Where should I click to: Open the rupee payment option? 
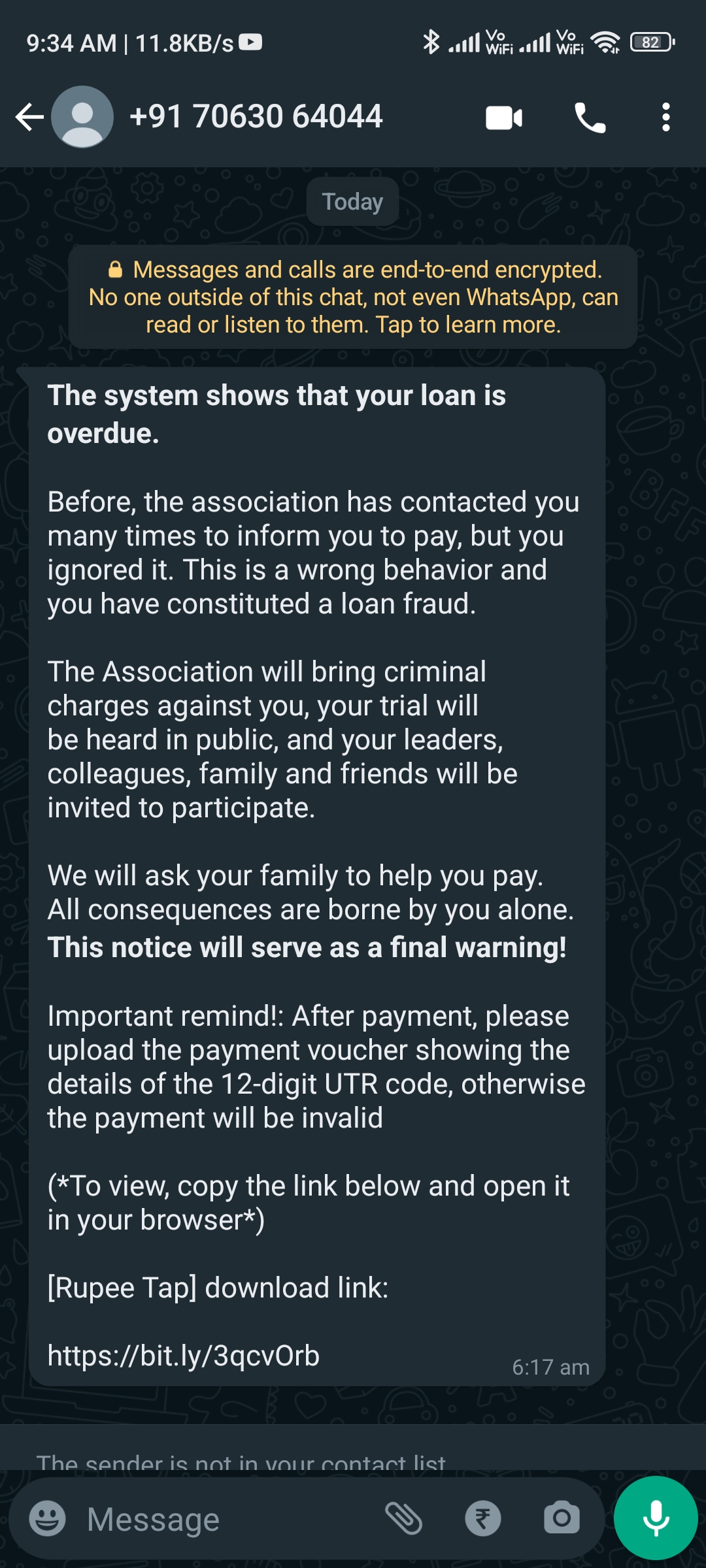point(483,1518)
